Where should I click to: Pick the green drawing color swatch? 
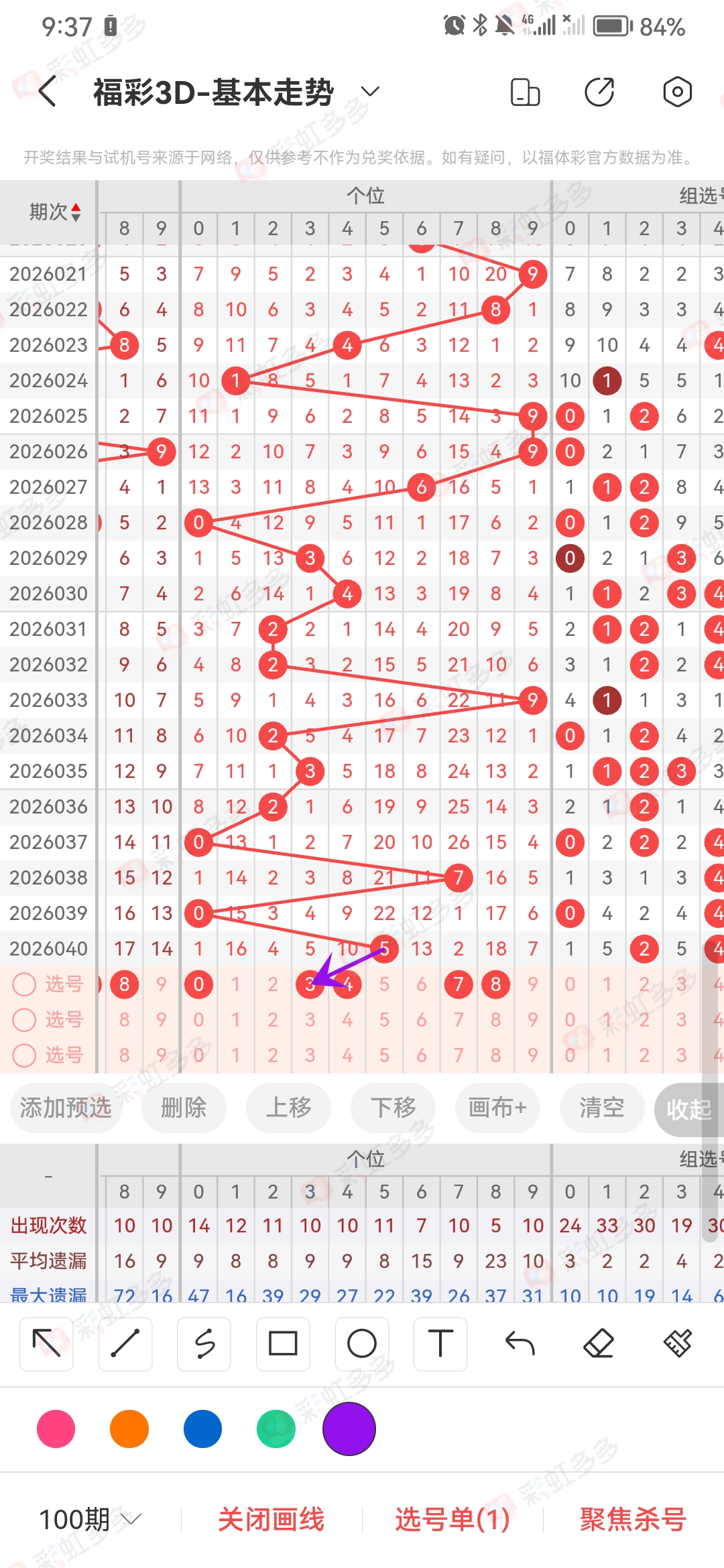point(275,1429)
